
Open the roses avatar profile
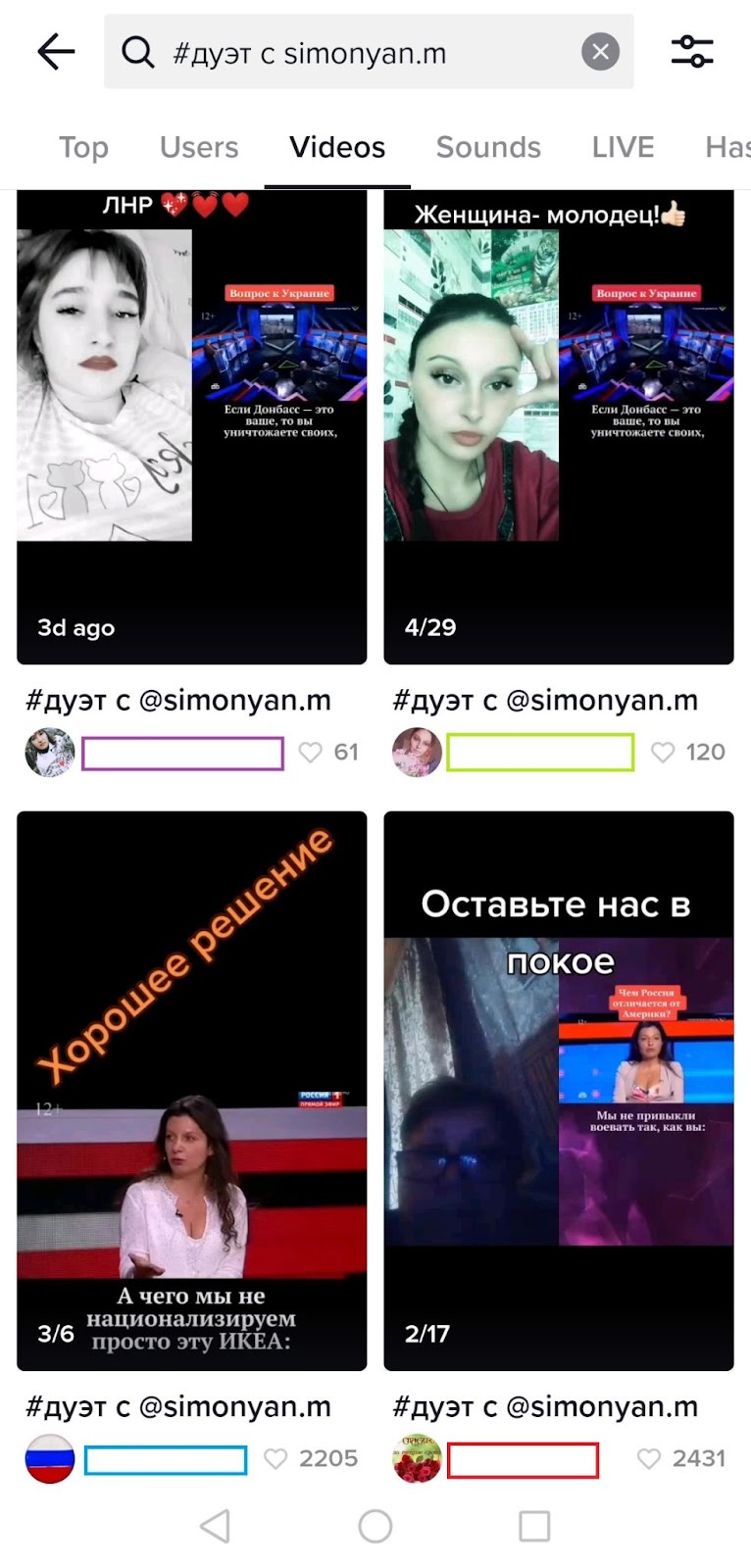[x=417, y=1459]
